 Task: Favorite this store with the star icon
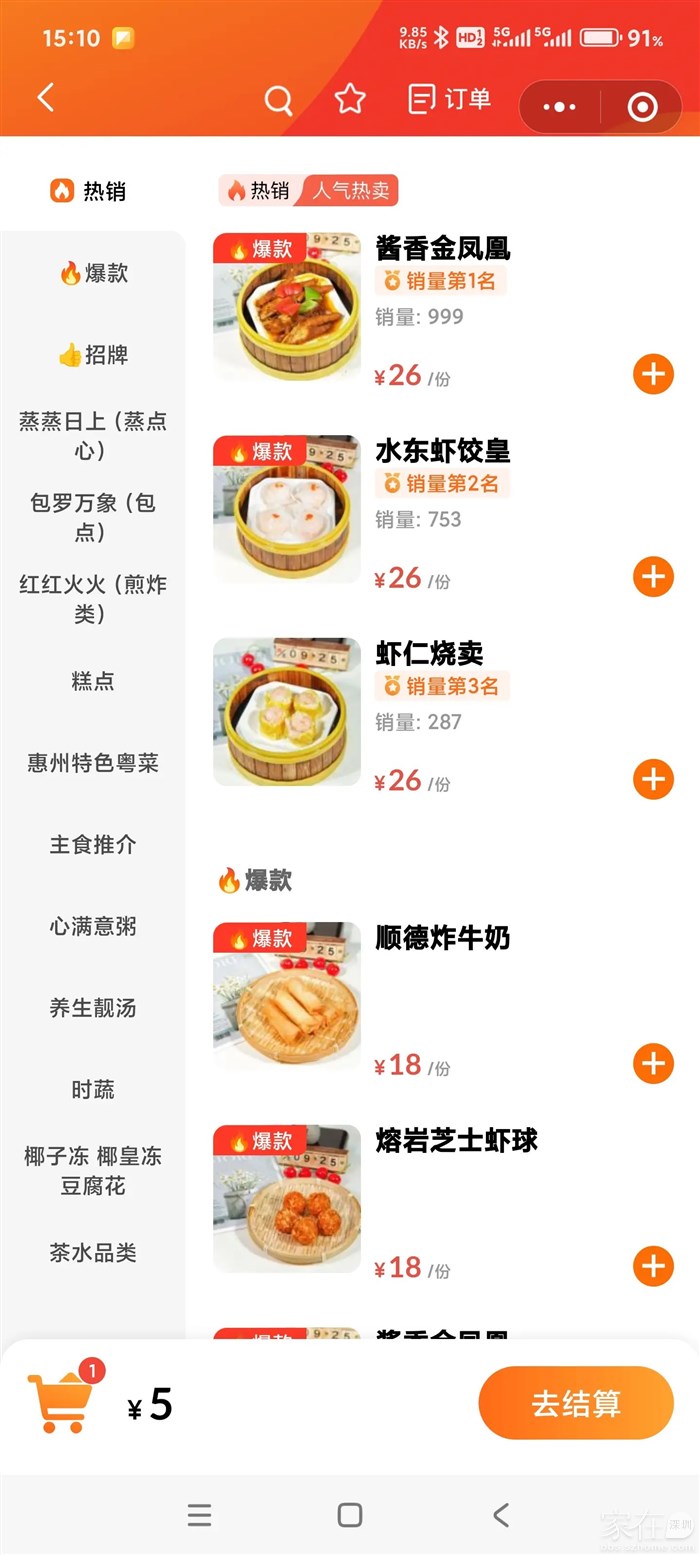[x=350, y=99]
